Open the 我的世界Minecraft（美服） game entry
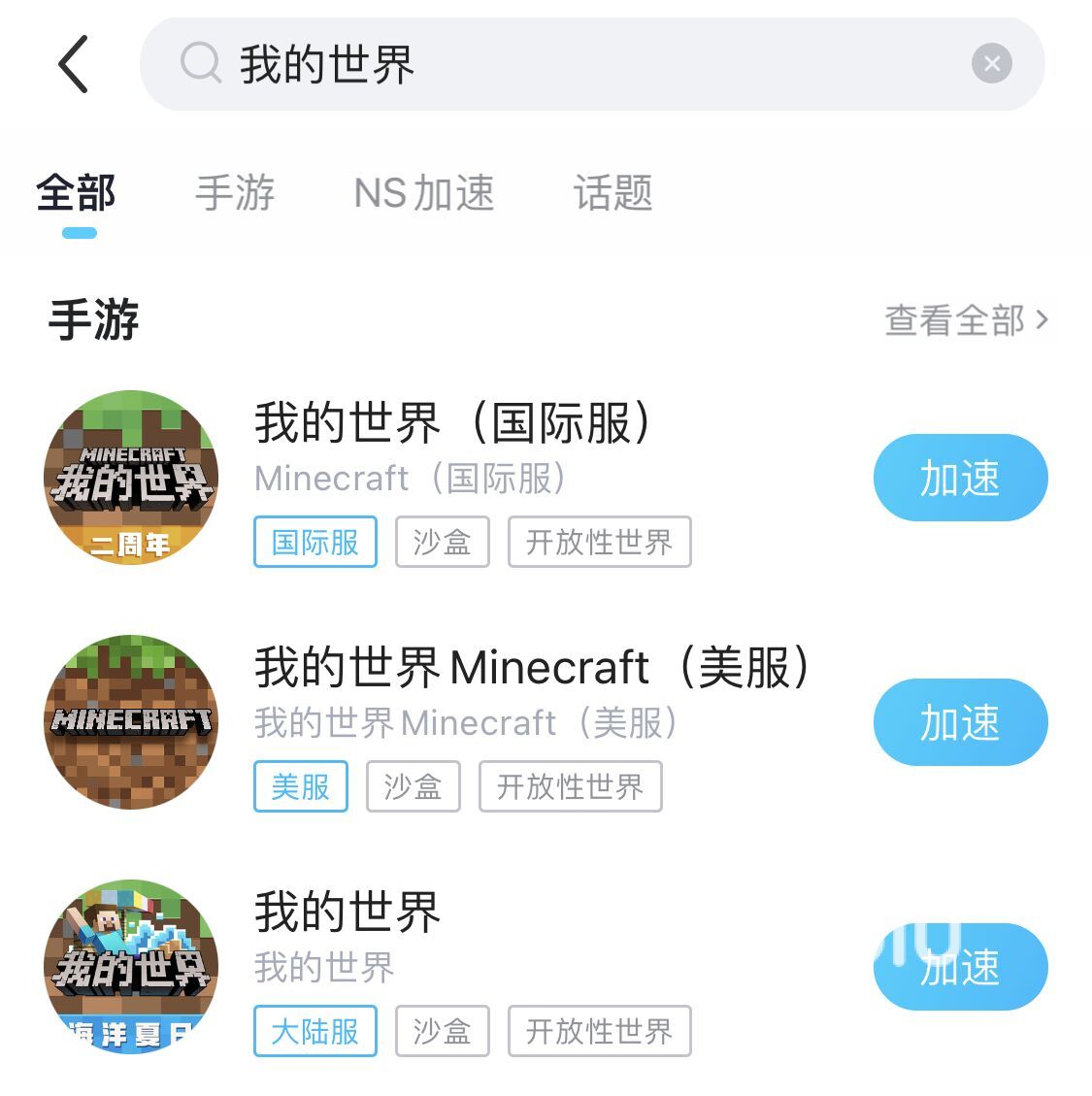Image resolution: width=1092 pixels, height=1096 pixels. point(532,669)
